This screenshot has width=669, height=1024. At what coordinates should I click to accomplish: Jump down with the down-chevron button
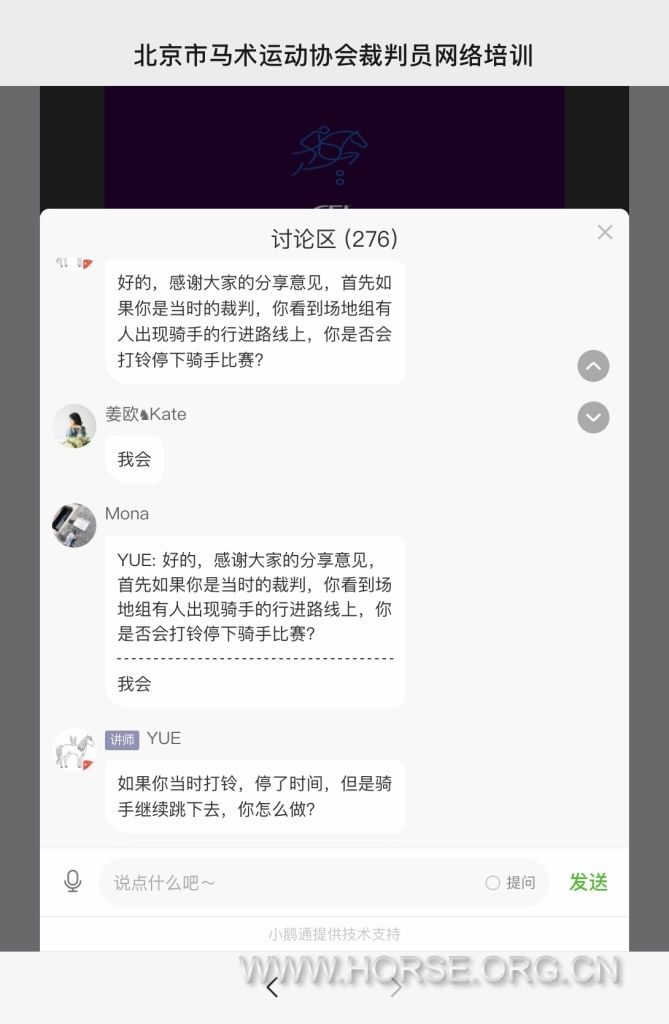593,417
